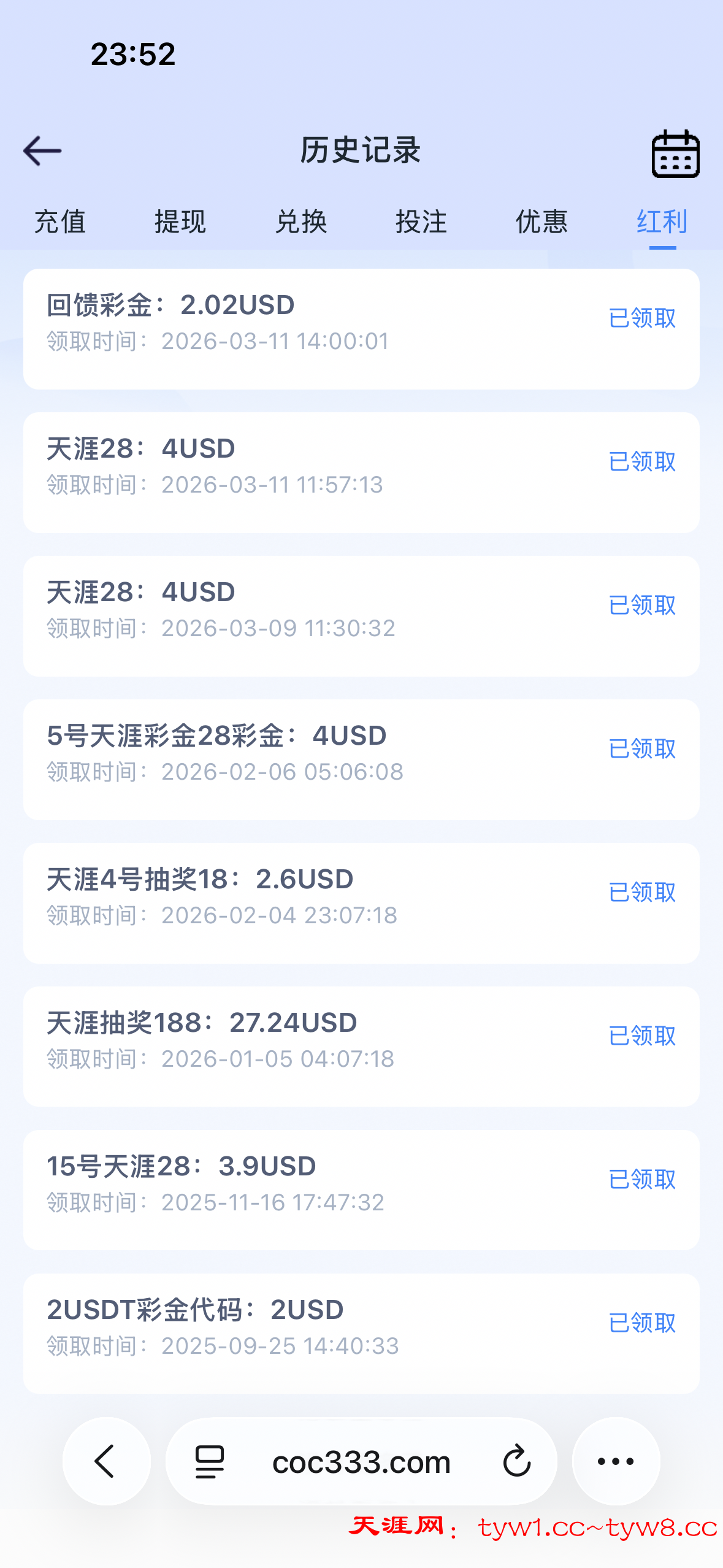Switch to the 充值 tab
The image size is (723, 1568).
point(60,222)
